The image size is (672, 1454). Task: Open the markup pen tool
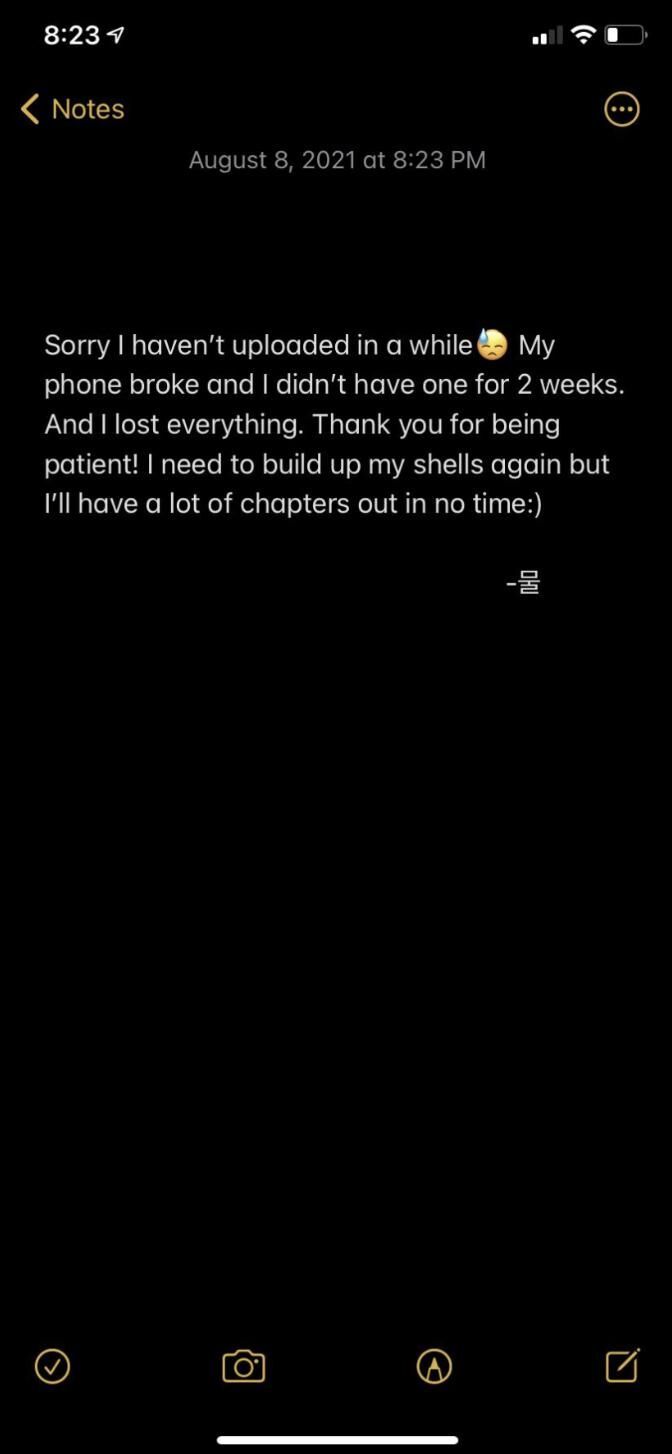click(434, 1366)
